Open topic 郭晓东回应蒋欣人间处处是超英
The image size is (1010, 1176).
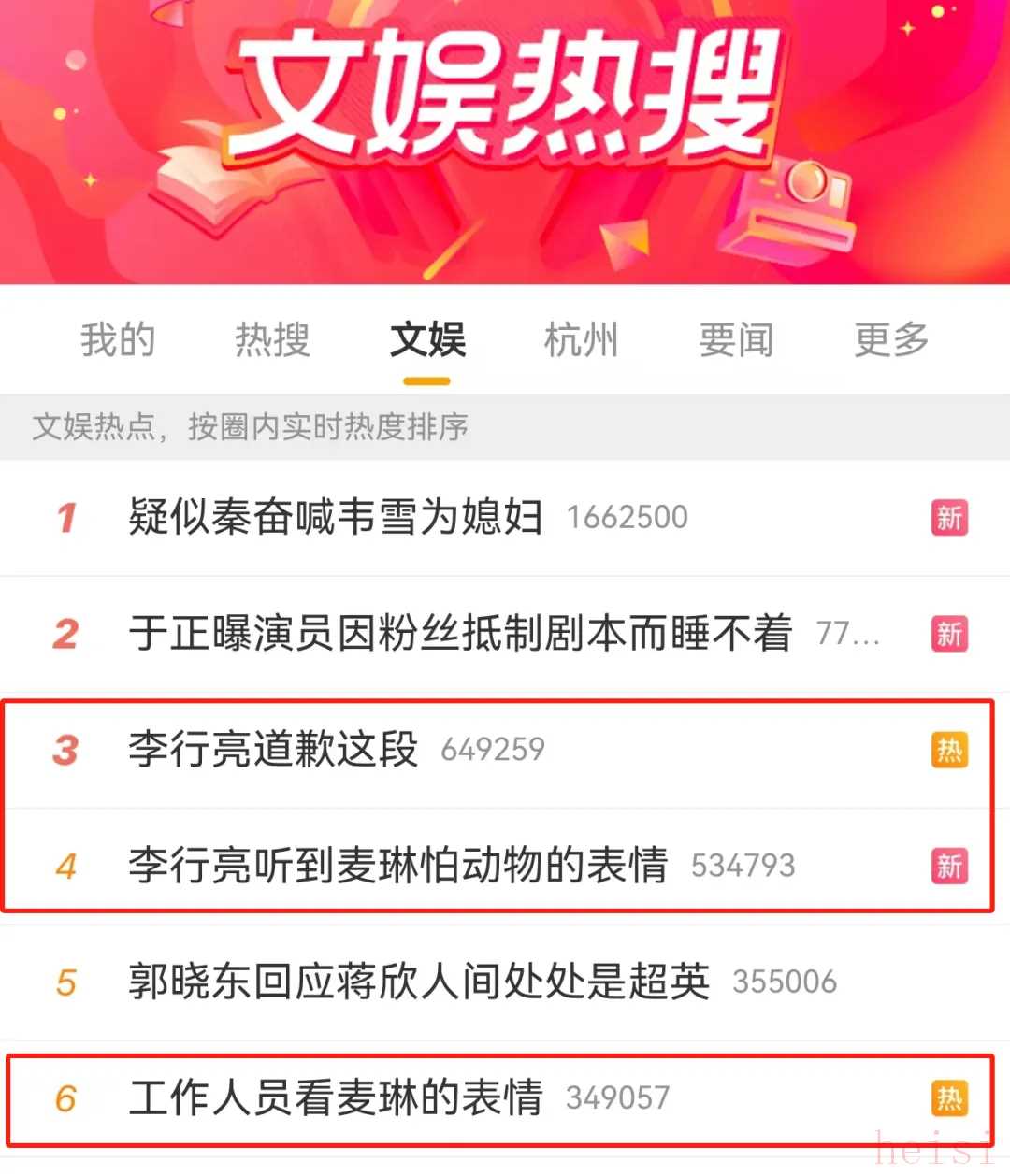pos(419,982)
